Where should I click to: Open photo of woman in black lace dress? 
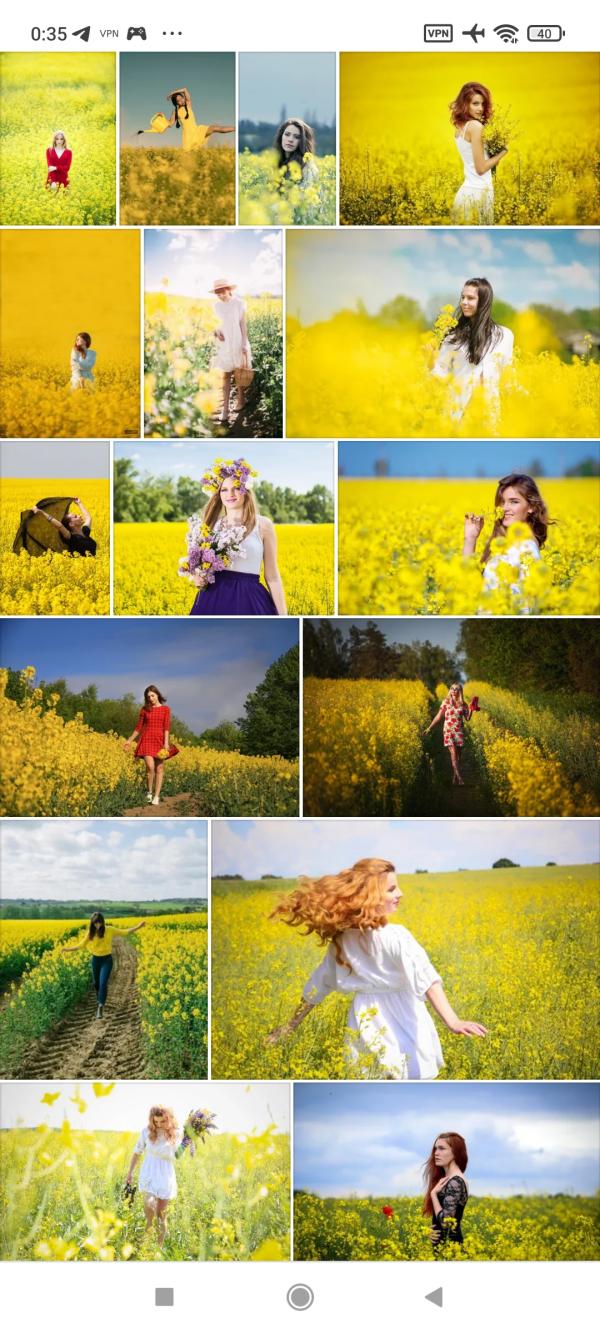tap(446, 1171)
